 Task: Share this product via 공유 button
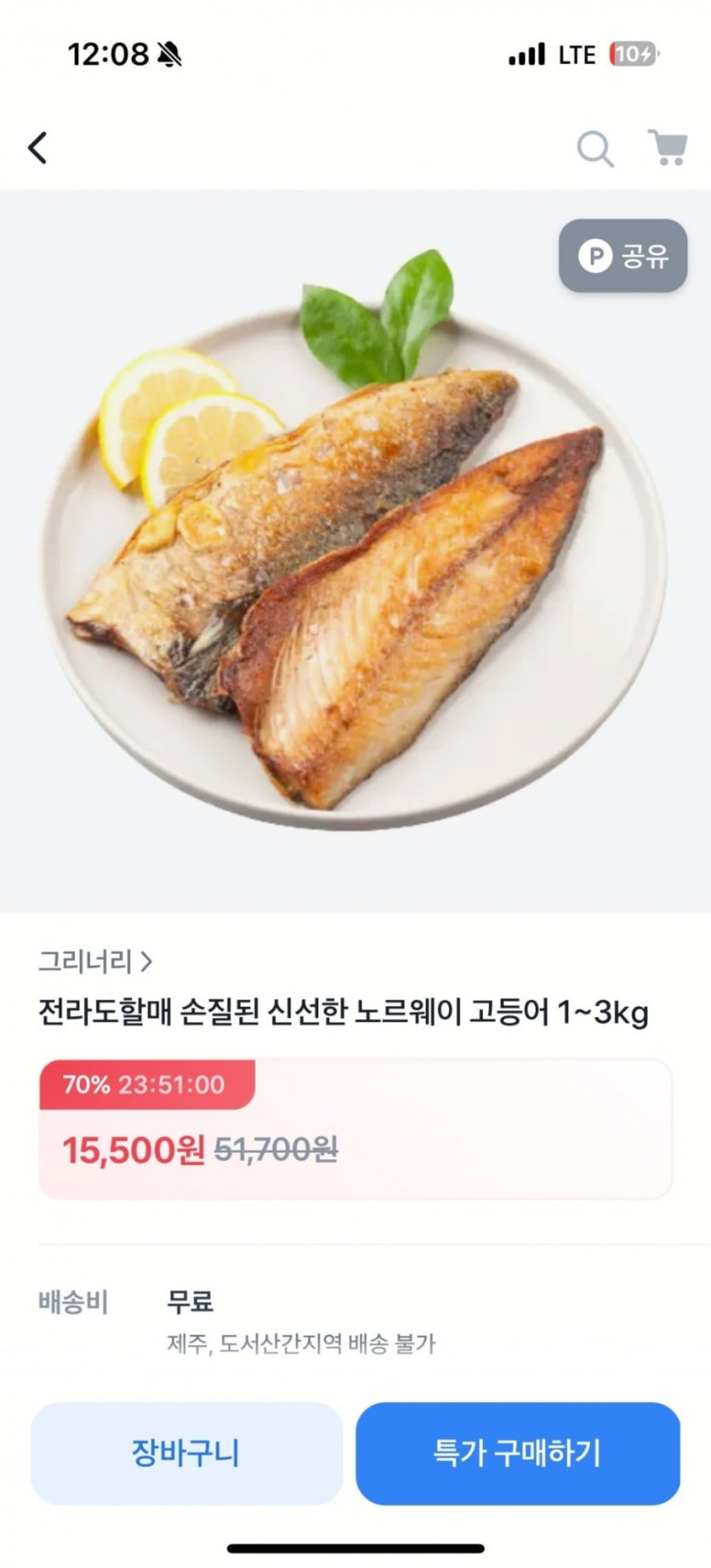point(622,256)
